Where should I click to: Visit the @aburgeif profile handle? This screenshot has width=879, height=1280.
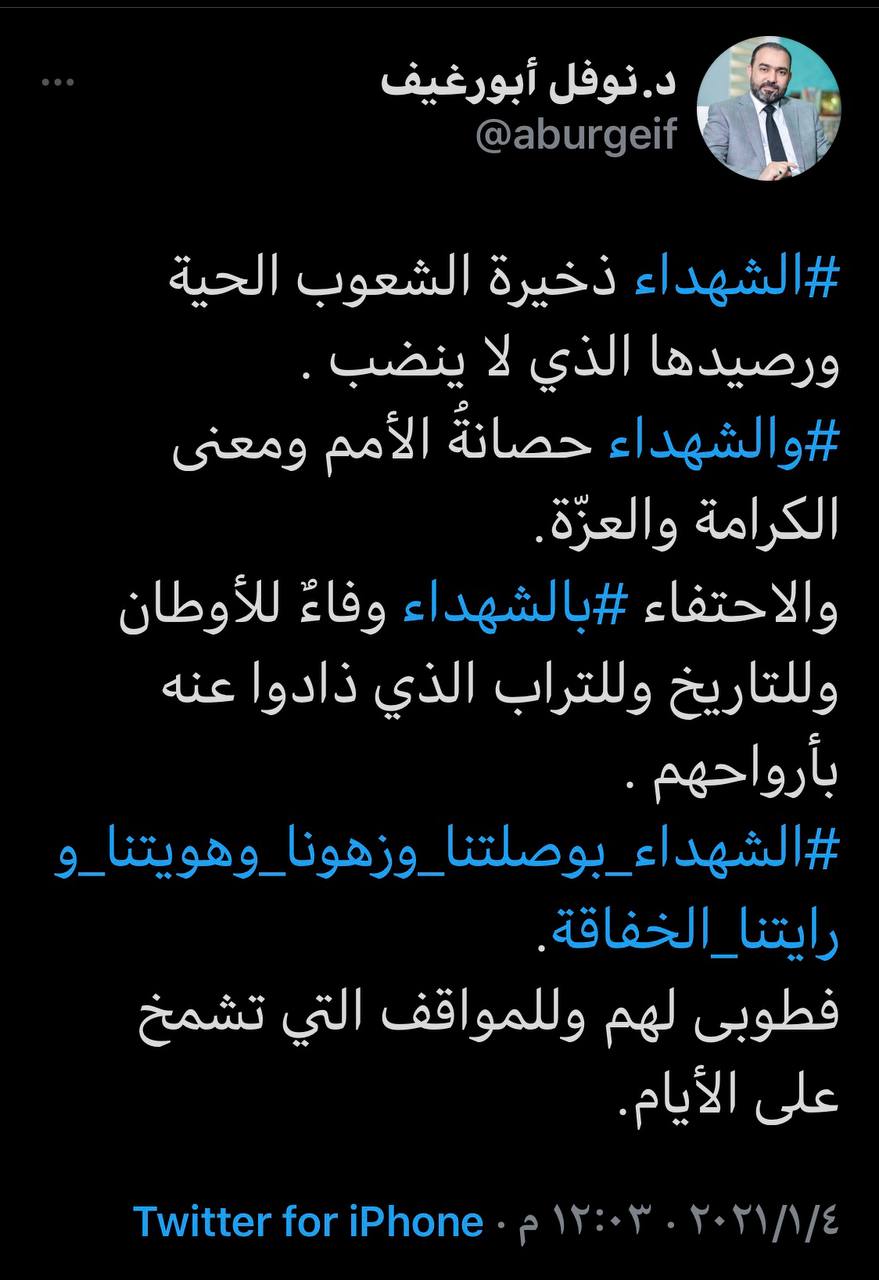click(x=575, y=138)
